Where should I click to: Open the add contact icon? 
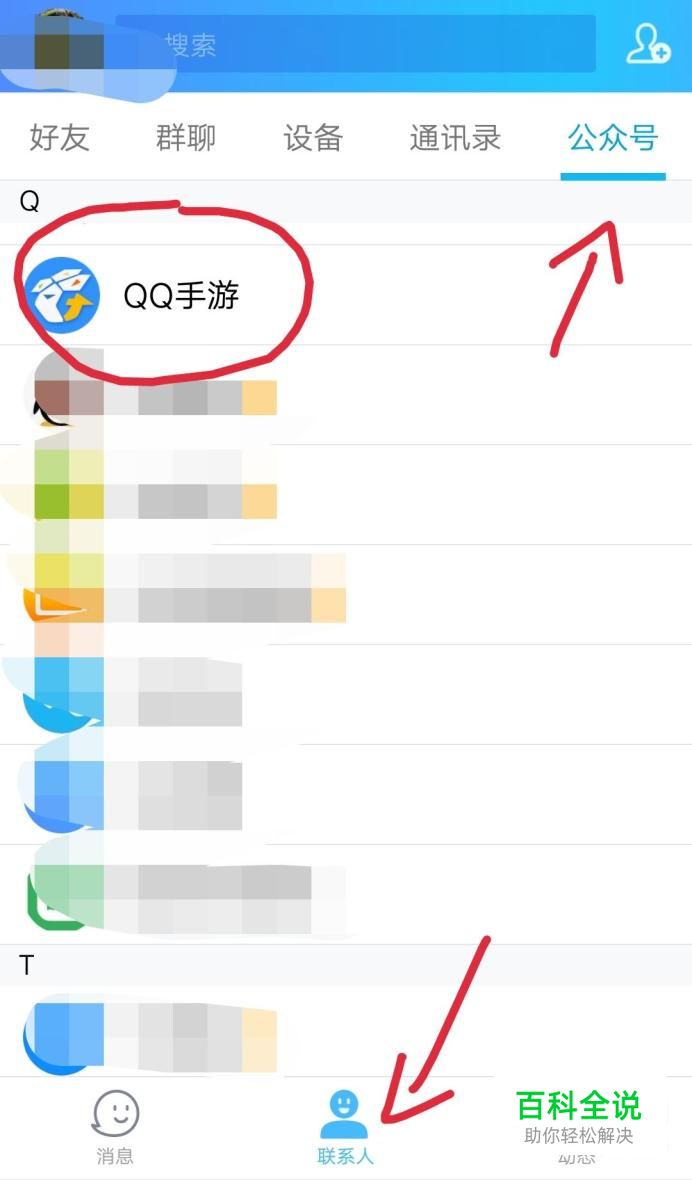pyautogui.click(x=647, y=43)
